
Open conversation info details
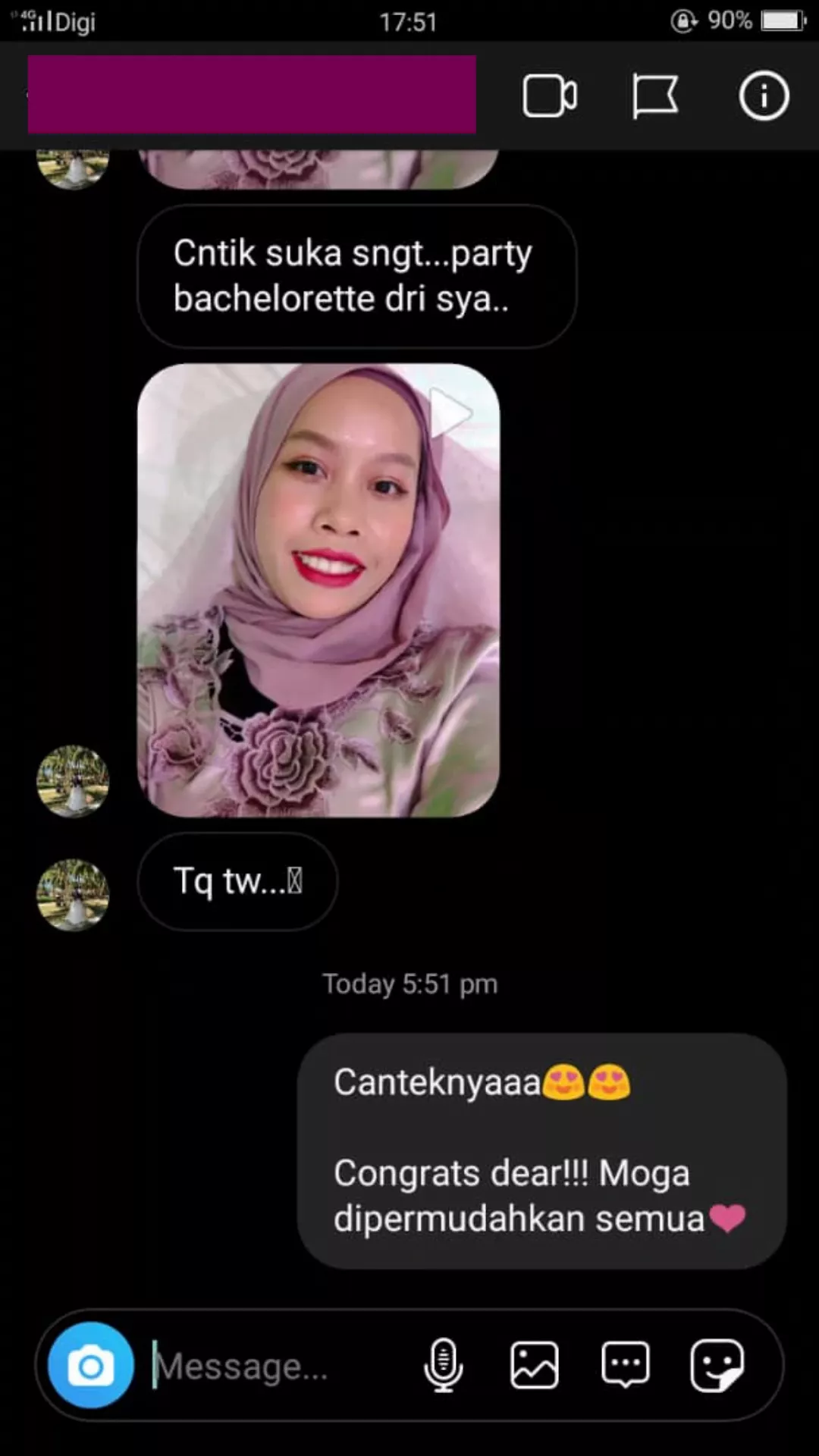[x=763, y=96]
